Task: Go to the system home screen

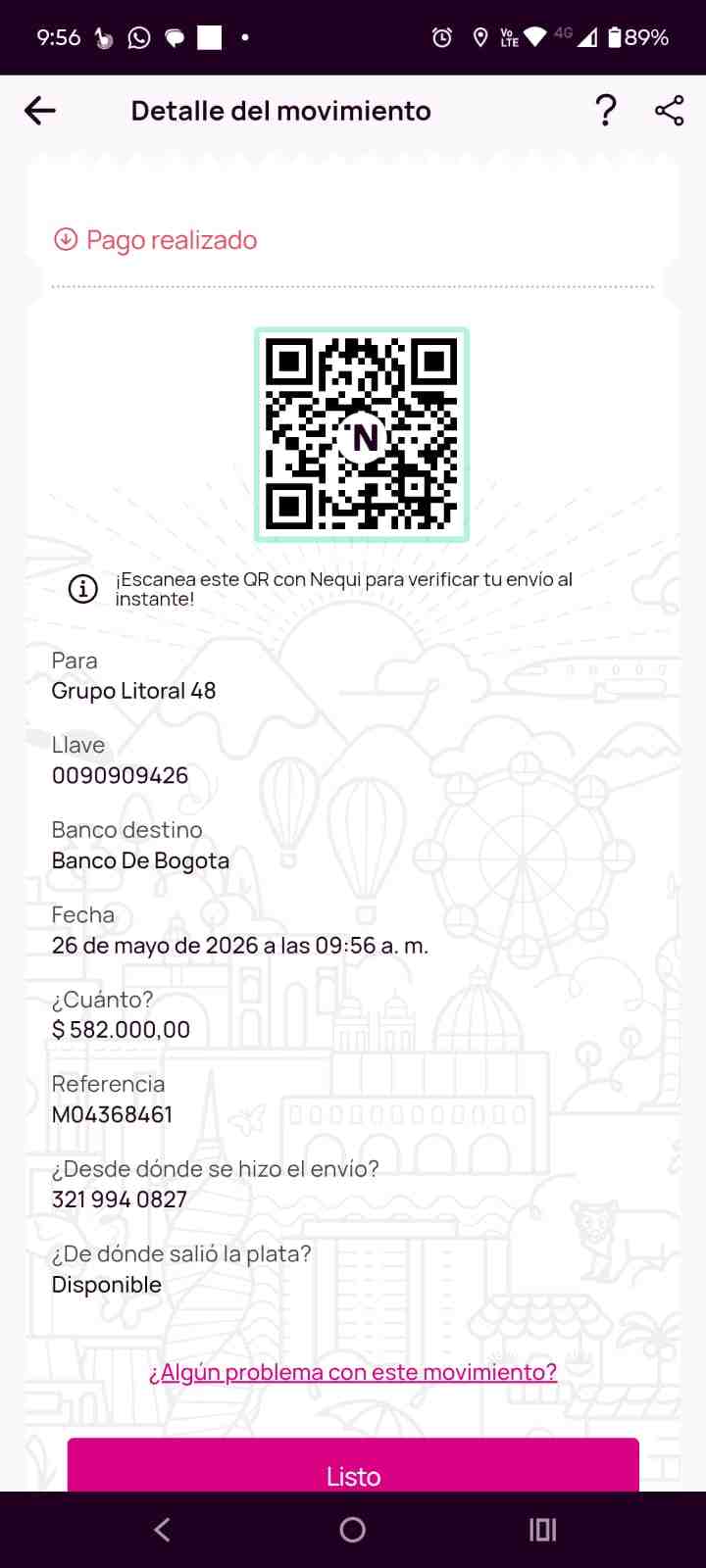Action: pos(353,1530)
